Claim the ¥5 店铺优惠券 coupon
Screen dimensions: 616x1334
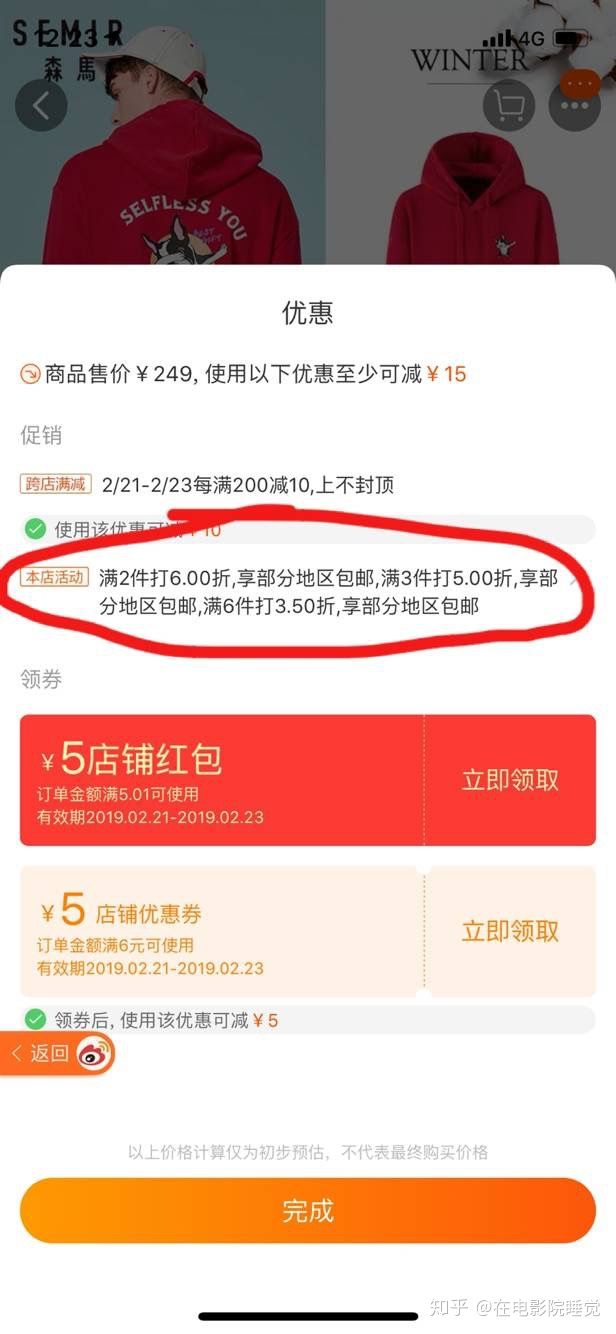pyautogui.click(x=510, y=931)
